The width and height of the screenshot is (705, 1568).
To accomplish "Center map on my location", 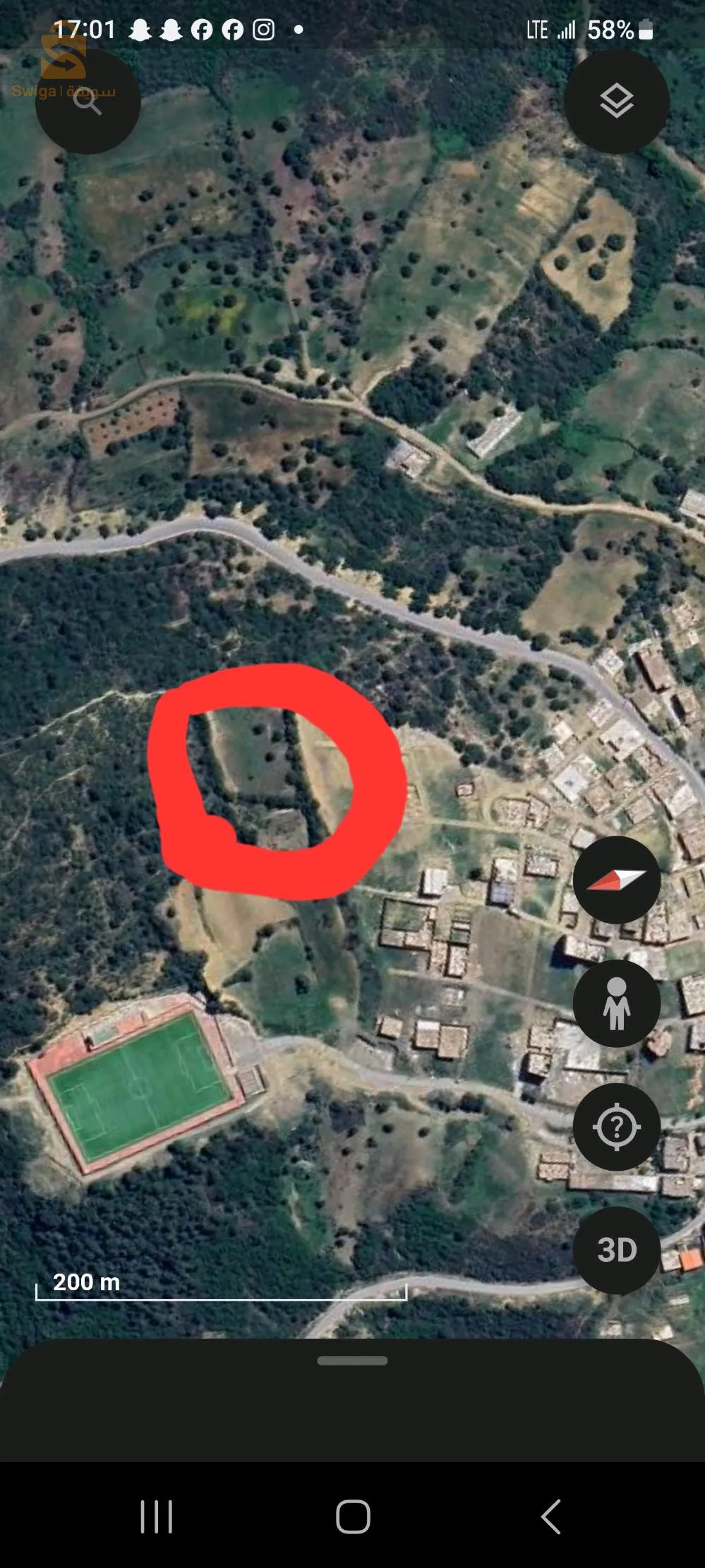I will click(616, 1127).
